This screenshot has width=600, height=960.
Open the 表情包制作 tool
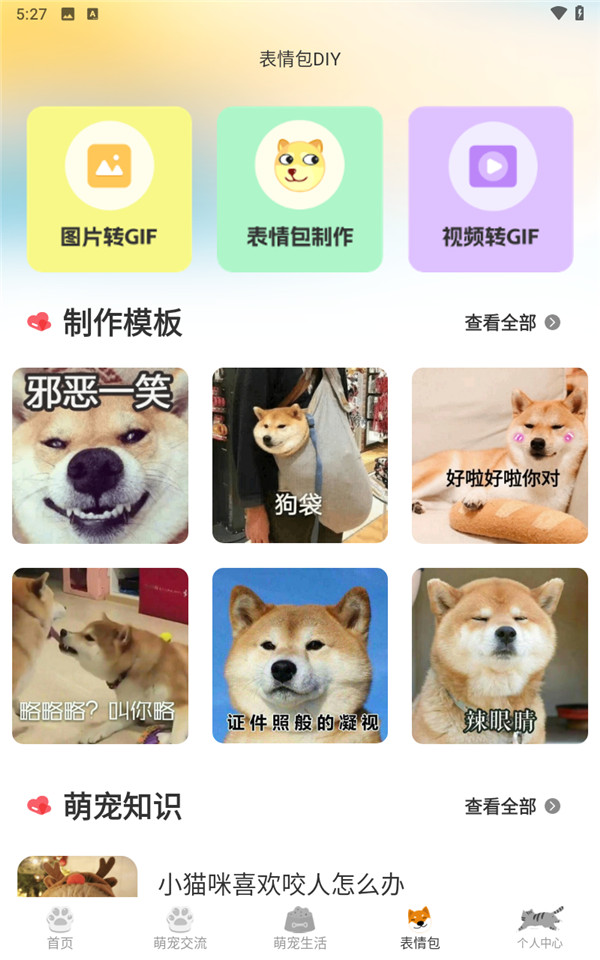tap(300, 189)
